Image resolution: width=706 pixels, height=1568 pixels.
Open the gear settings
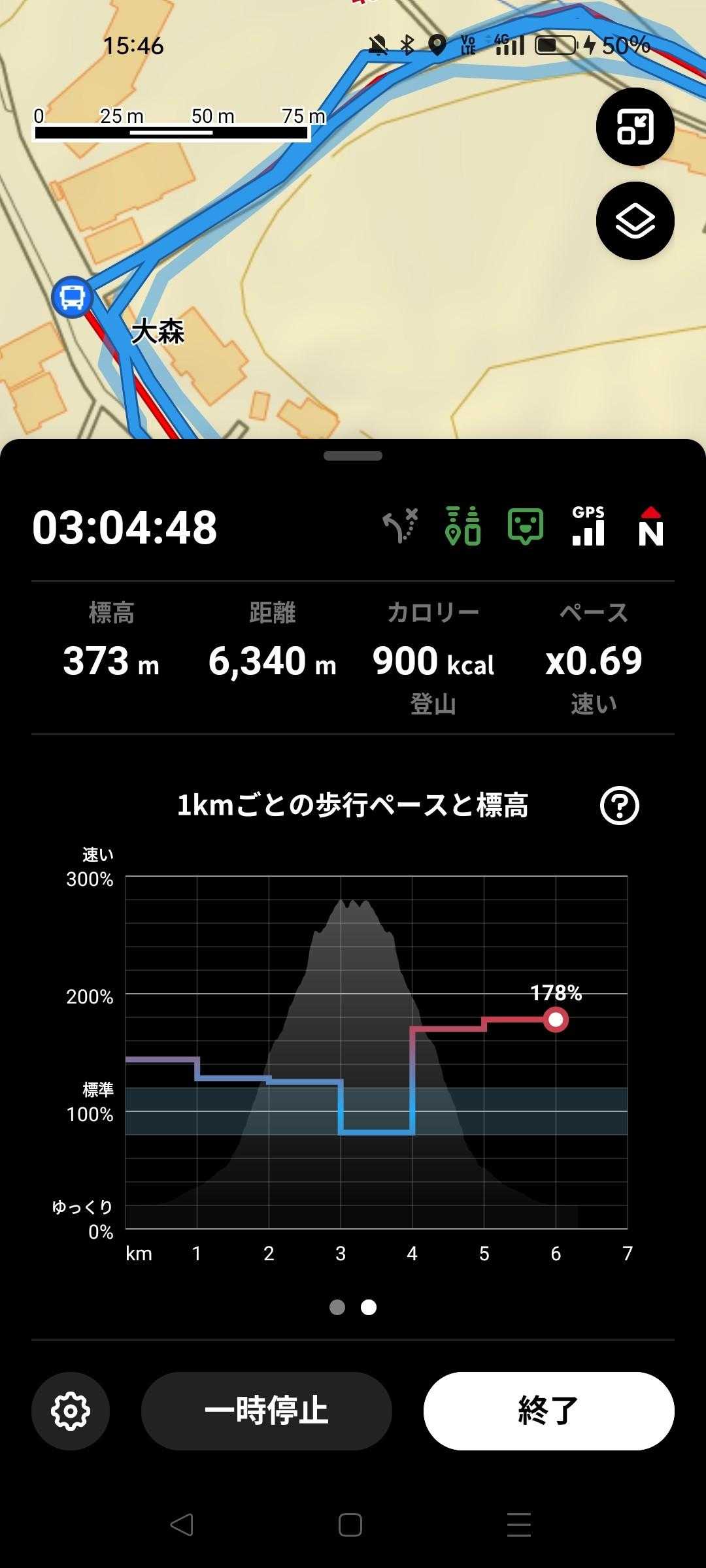(71, 1411)
